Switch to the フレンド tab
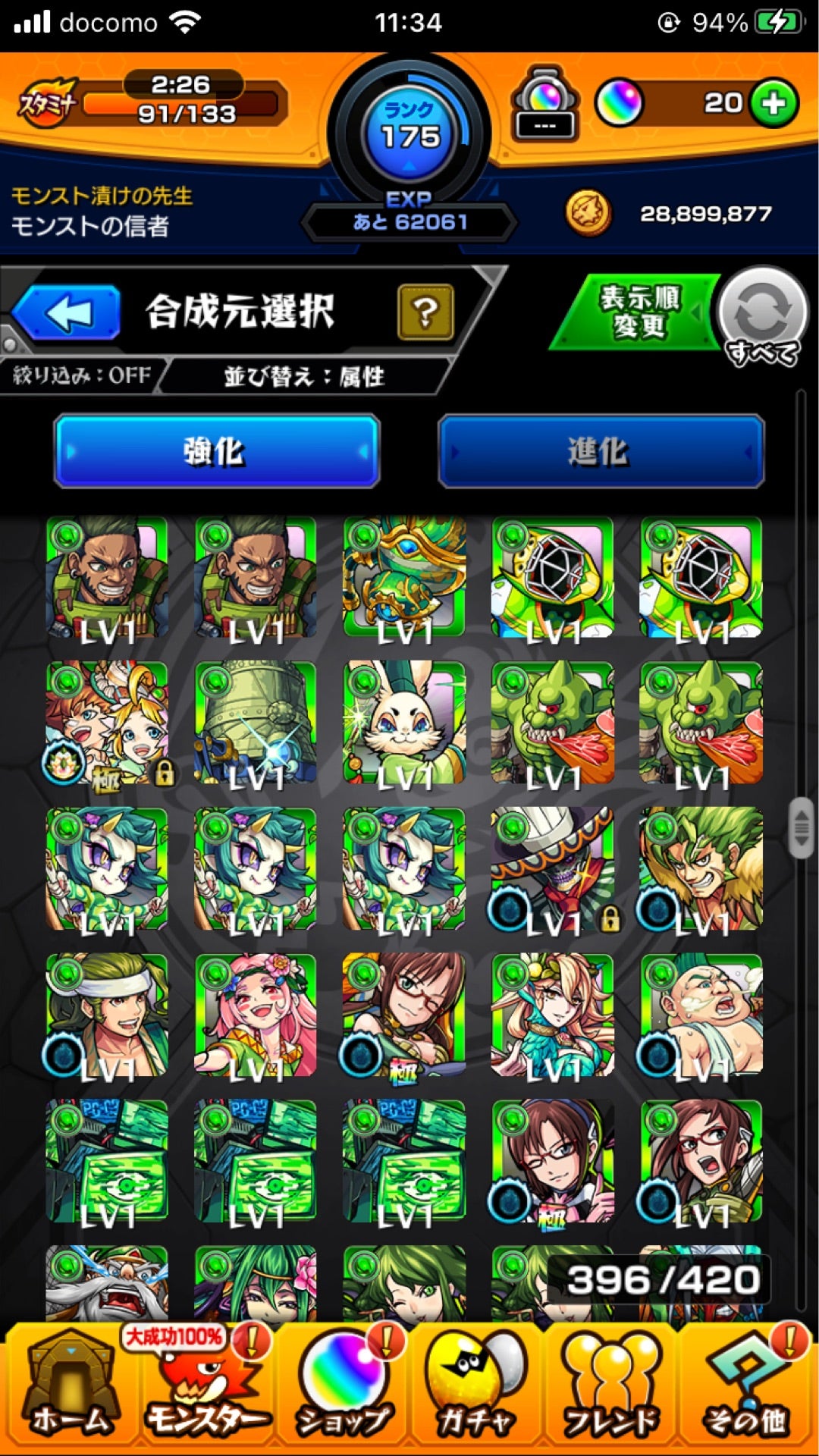The image size is (819, 1456). [610, 1389]
